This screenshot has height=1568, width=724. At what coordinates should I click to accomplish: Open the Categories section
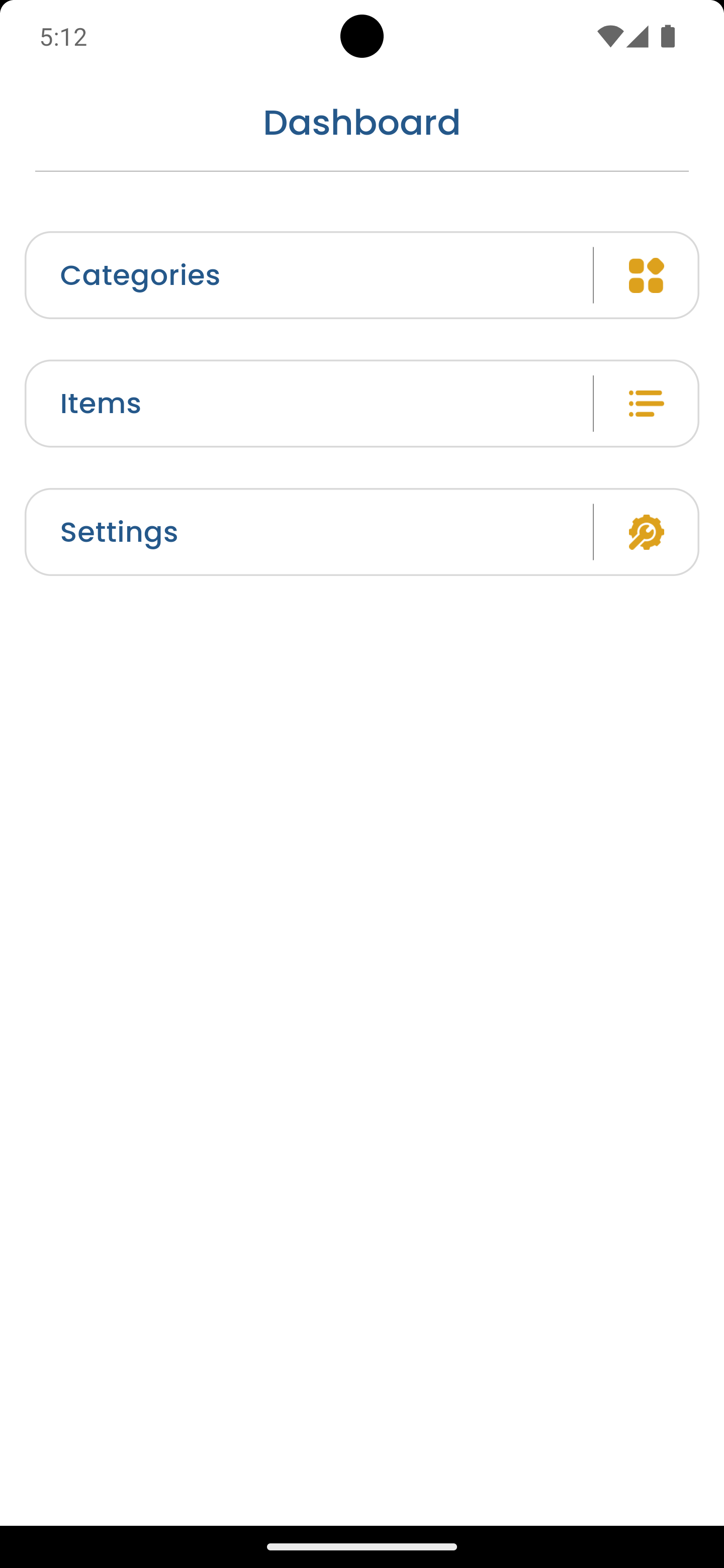coord(361,275)
